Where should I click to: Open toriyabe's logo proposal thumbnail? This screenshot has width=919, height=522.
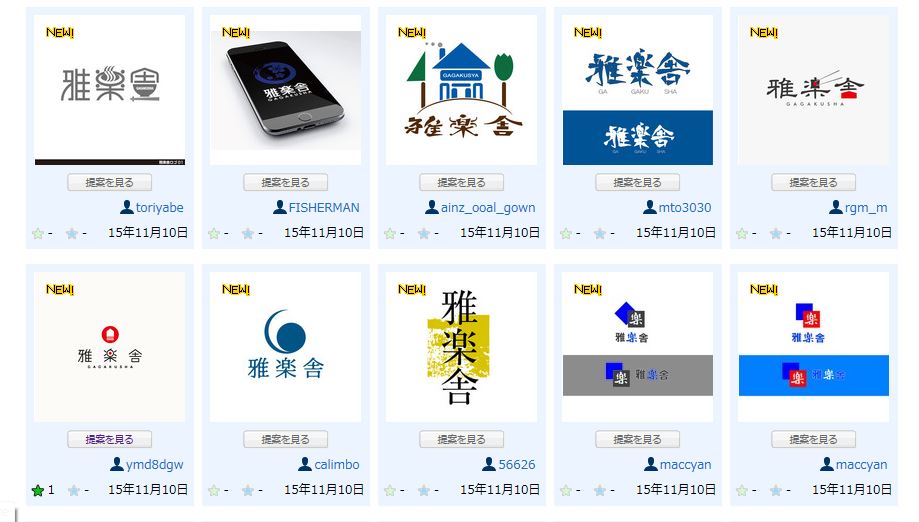coord(109,90)
